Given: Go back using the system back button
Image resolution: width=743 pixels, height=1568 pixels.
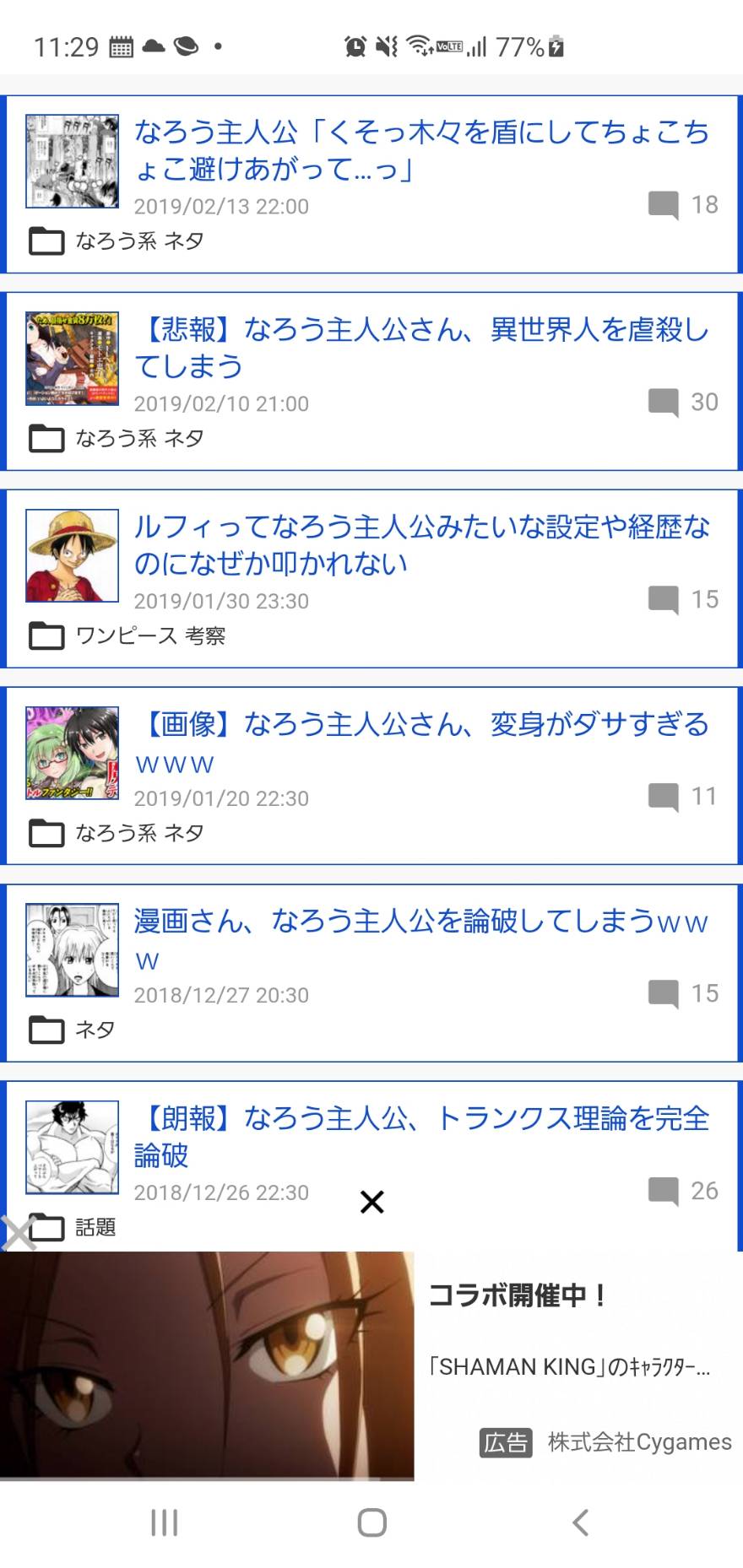Looking at the screenshot, I should 580,1522.
